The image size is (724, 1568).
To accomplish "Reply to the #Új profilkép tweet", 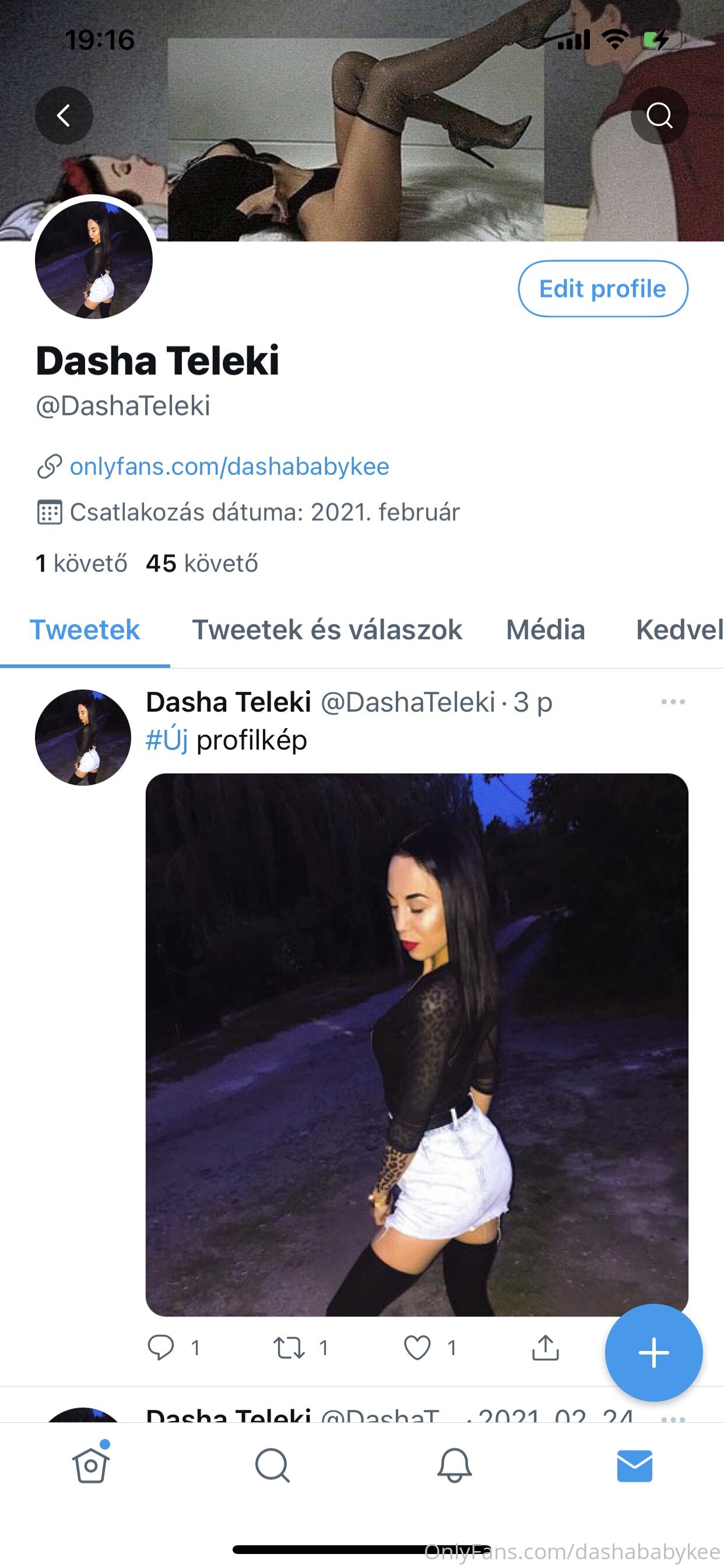I will coord(161,1347).
